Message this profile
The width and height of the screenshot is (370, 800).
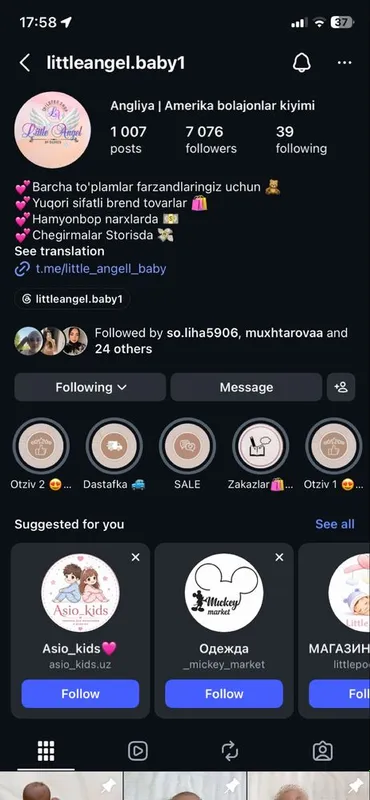click(x=246, y=387)
